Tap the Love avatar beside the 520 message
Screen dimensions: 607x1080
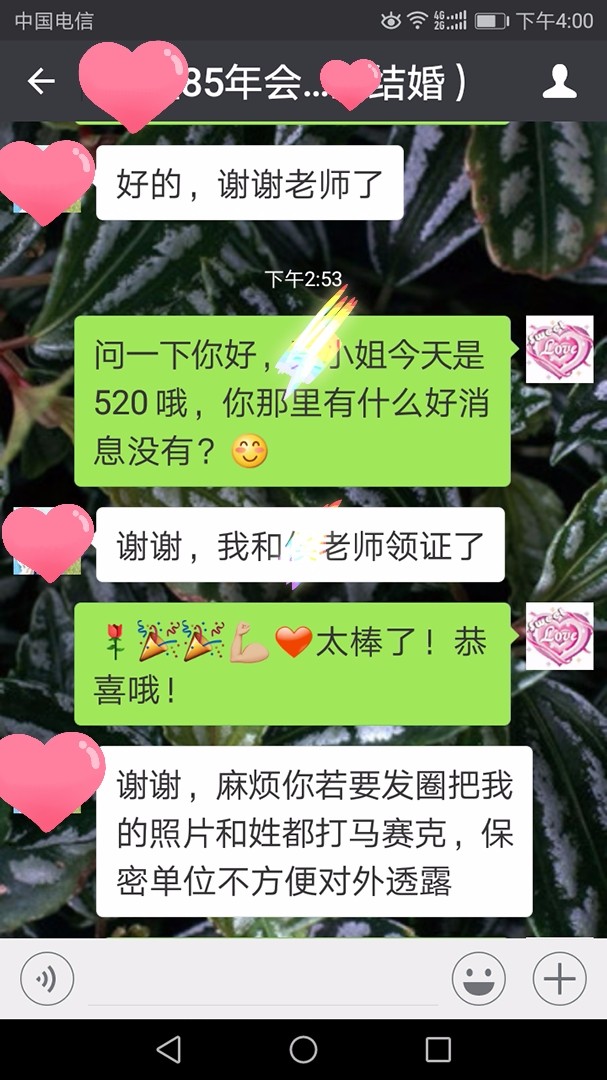point(559,349)
